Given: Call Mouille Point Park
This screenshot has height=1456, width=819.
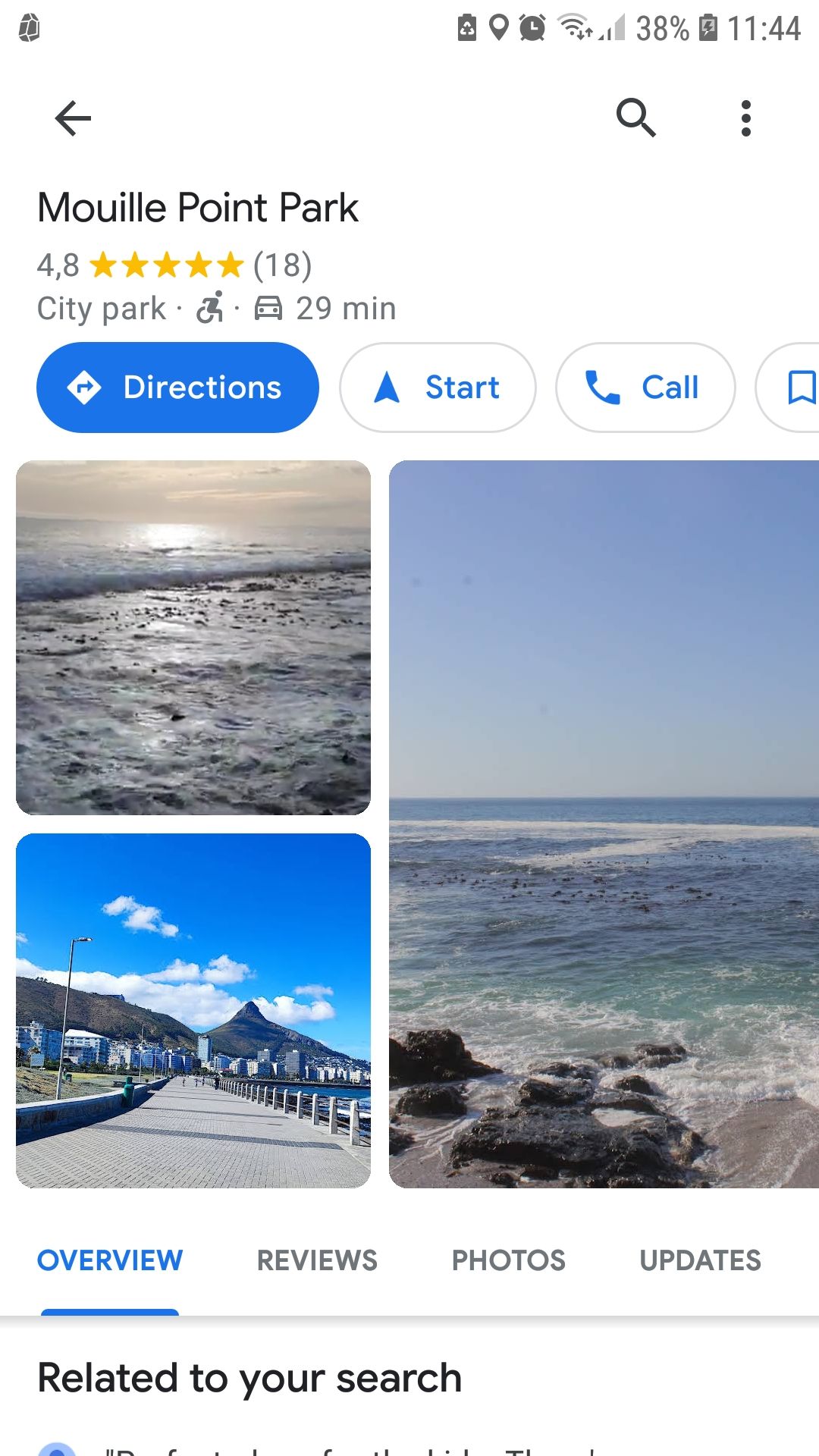Looking at the screenshot, I should coord(645,388).
